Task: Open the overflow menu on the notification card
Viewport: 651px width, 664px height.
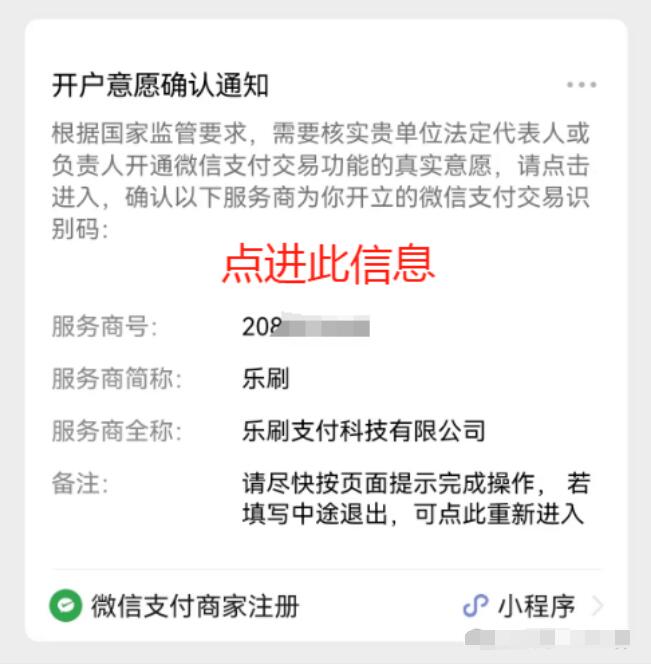Action: point(581,86)
